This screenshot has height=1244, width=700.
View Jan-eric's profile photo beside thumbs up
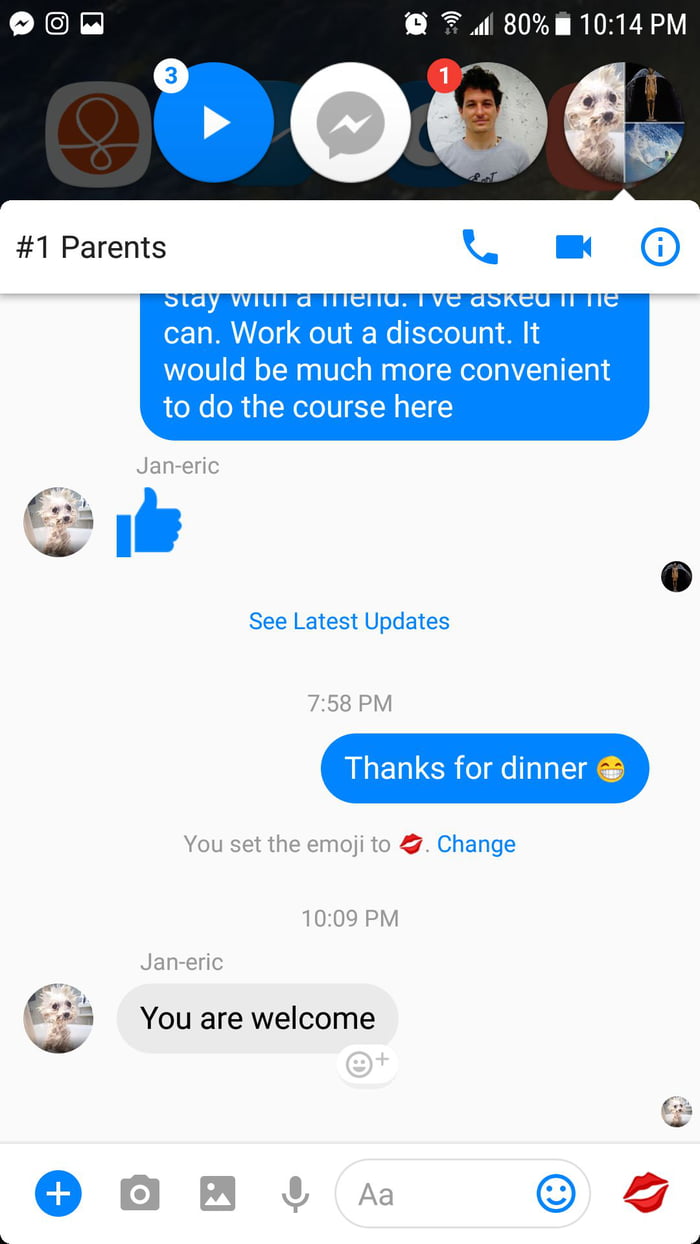58,522
